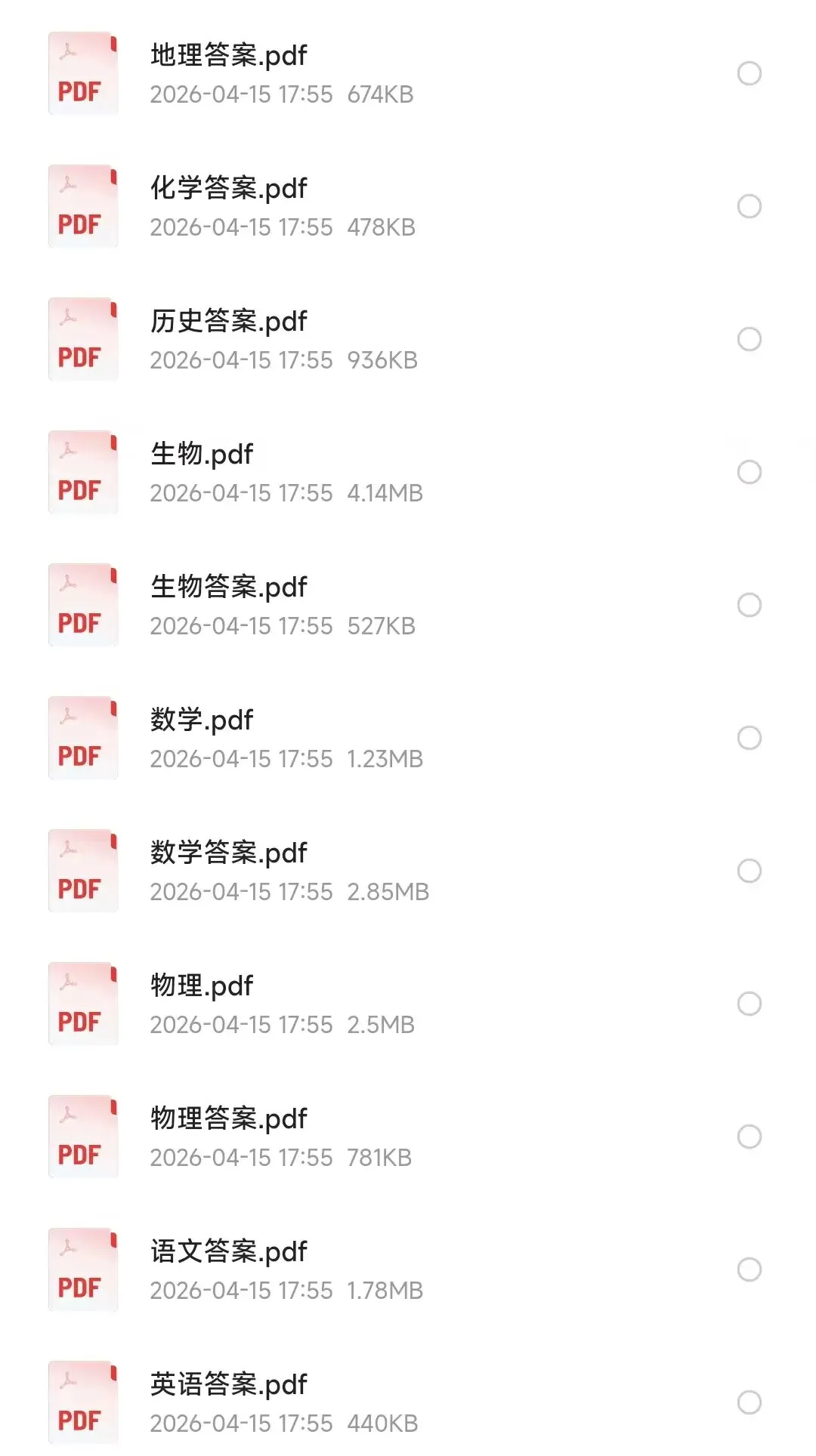Check the circle beside 历史答案.pdf

tap(749, 339)
